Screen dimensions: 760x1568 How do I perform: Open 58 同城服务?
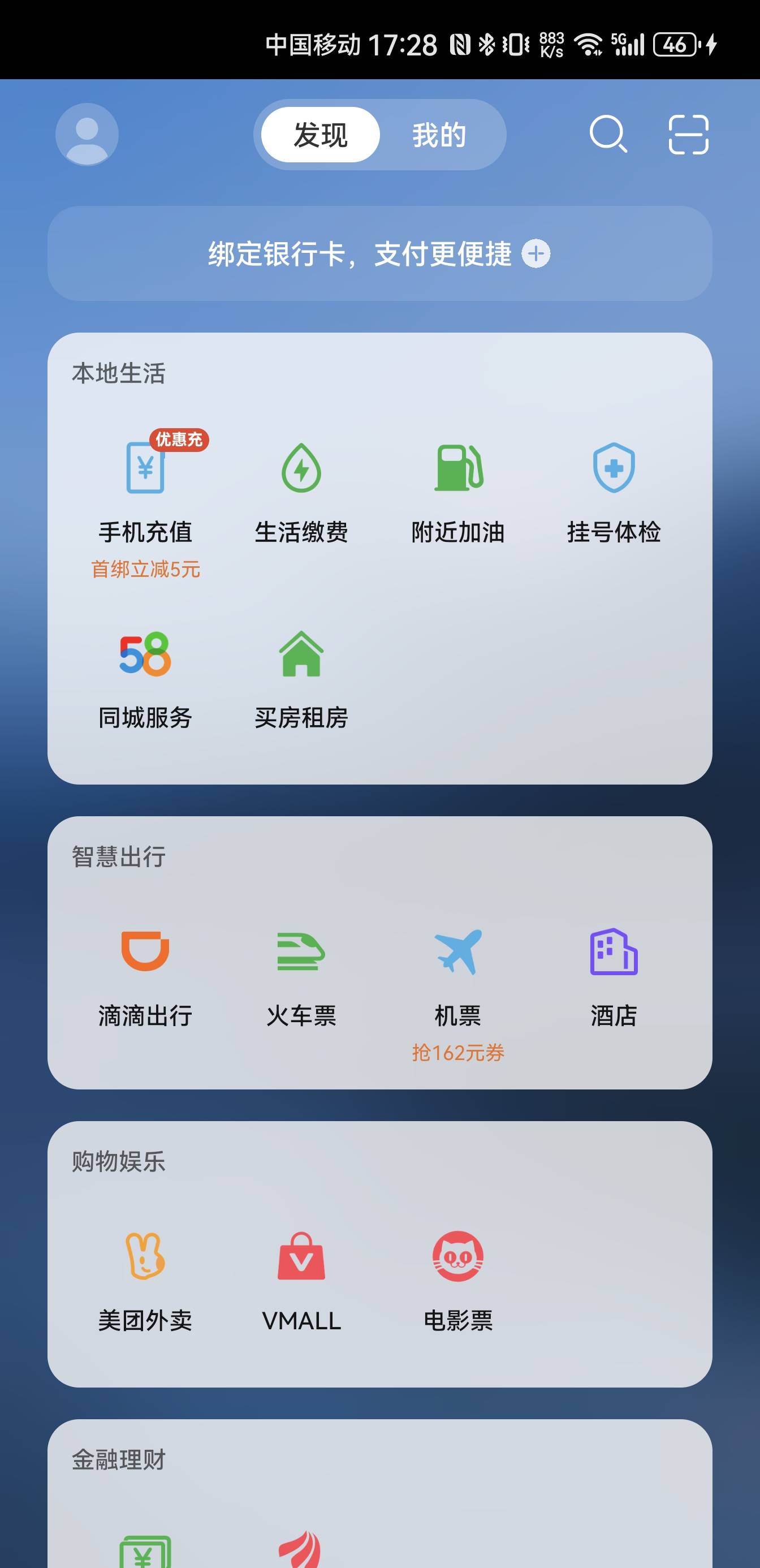pos(145,679)
